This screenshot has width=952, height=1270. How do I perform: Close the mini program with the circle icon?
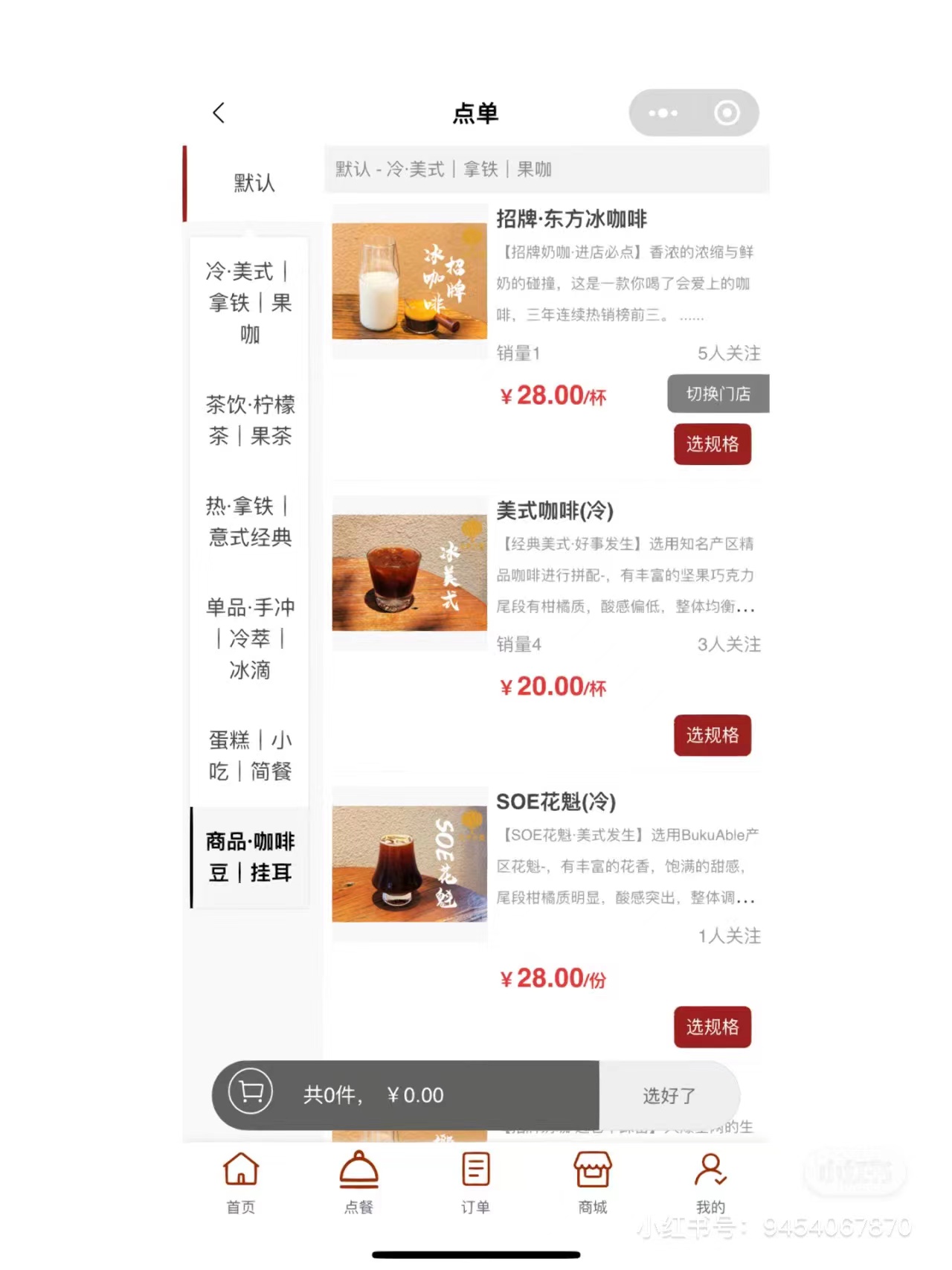(x=727, y=113)
